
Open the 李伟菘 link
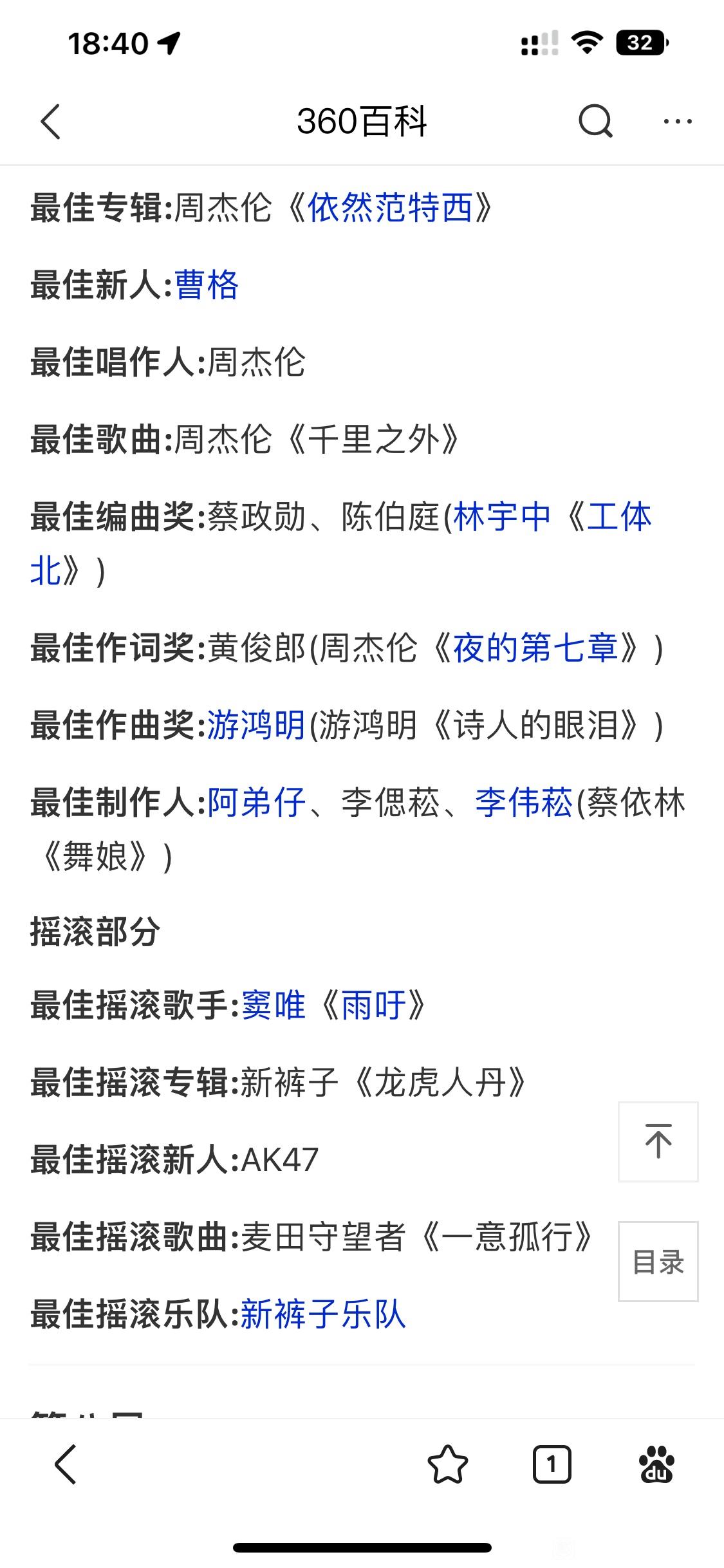point(524,803)
